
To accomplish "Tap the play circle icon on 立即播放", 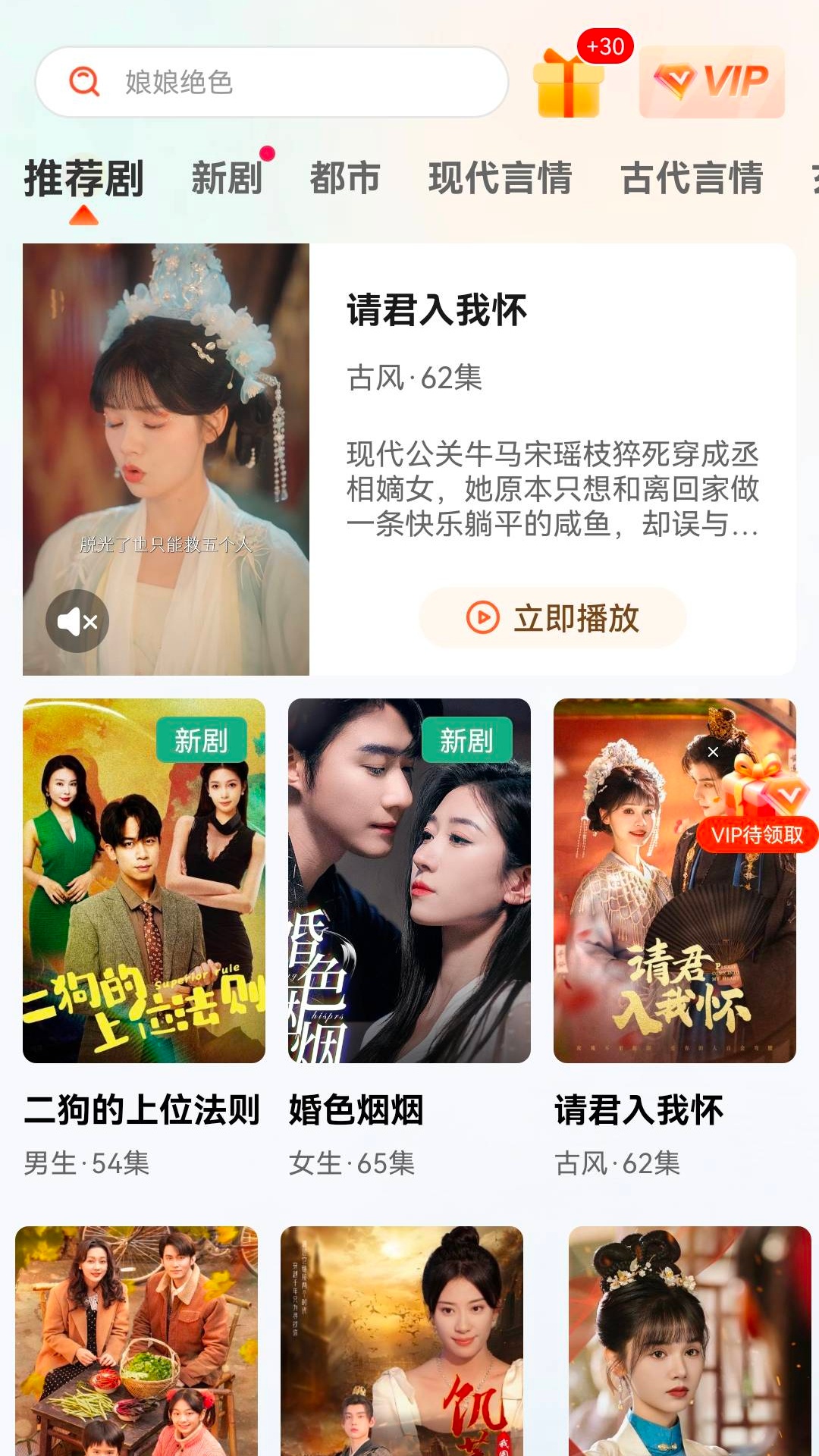I will [x=483, y=618].
